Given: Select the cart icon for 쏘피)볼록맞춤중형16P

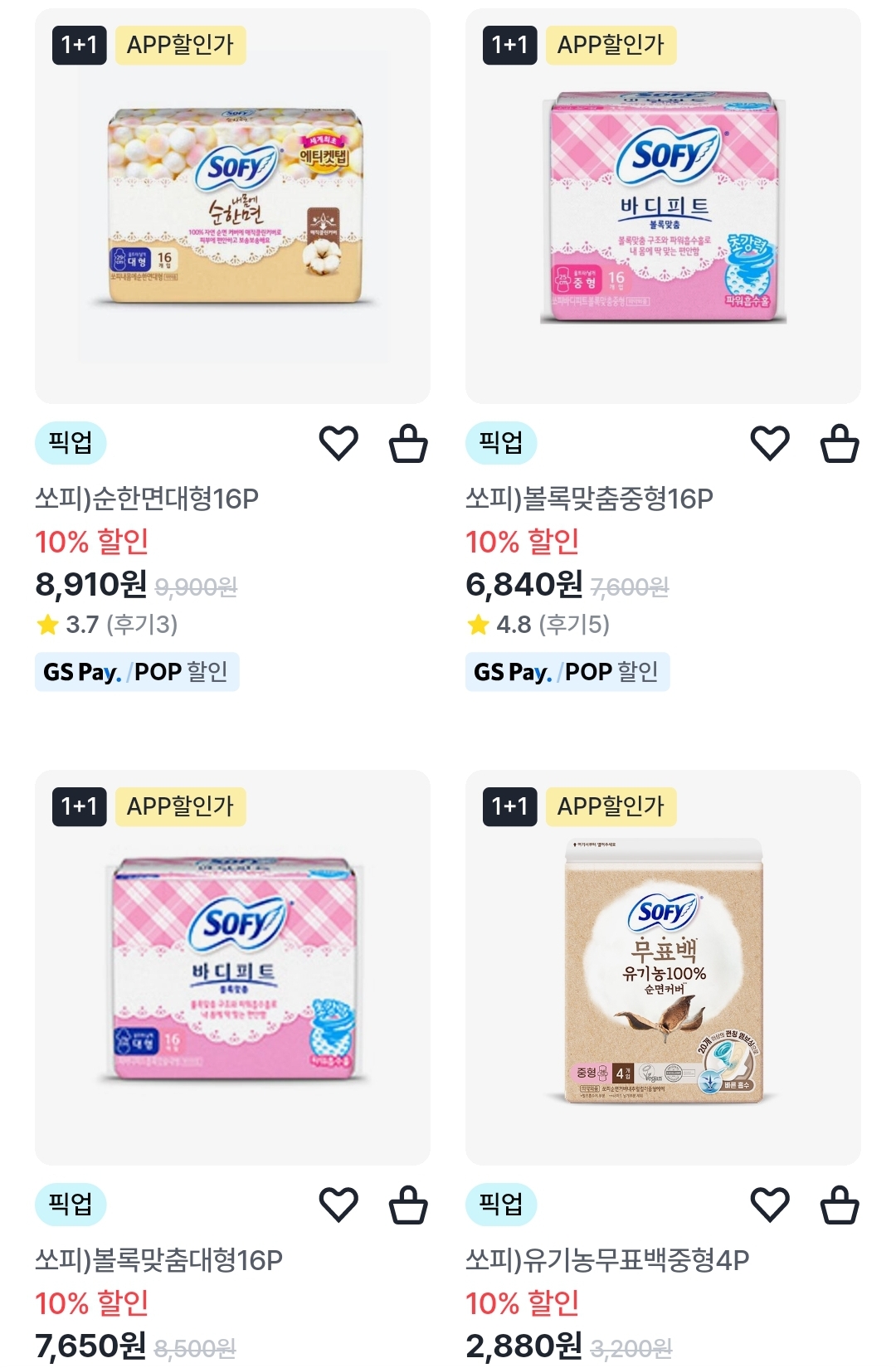Looking at the screenshot, I should pos(839,442).
